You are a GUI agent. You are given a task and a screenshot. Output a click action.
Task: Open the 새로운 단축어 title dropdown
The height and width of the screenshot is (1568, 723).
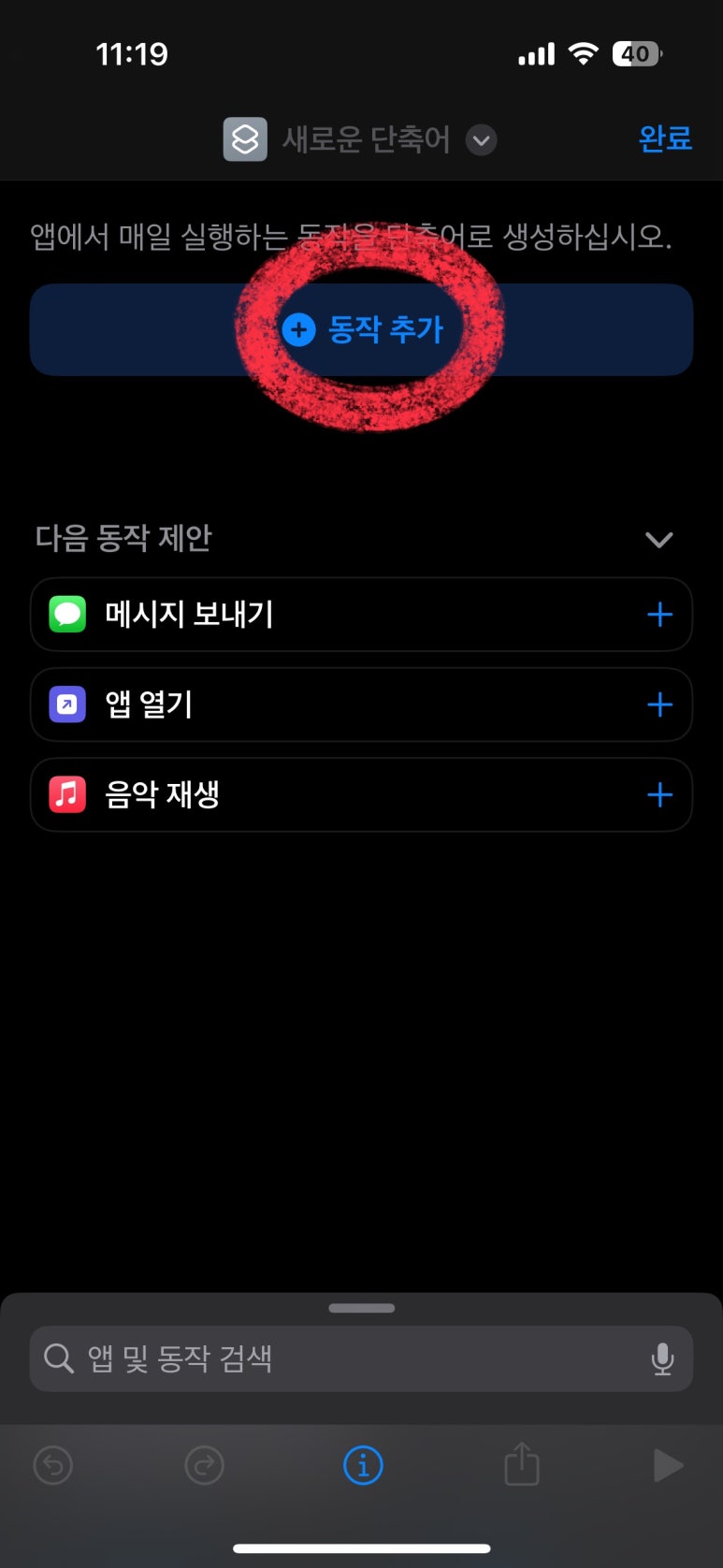pyautogui.click(x=481, y=140)
